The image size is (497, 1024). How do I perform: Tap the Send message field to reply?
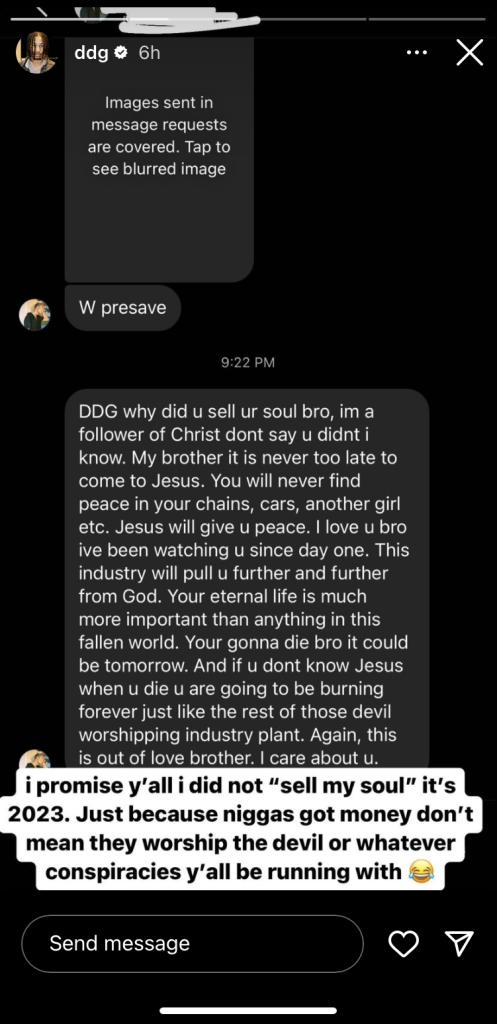(193, 944)
